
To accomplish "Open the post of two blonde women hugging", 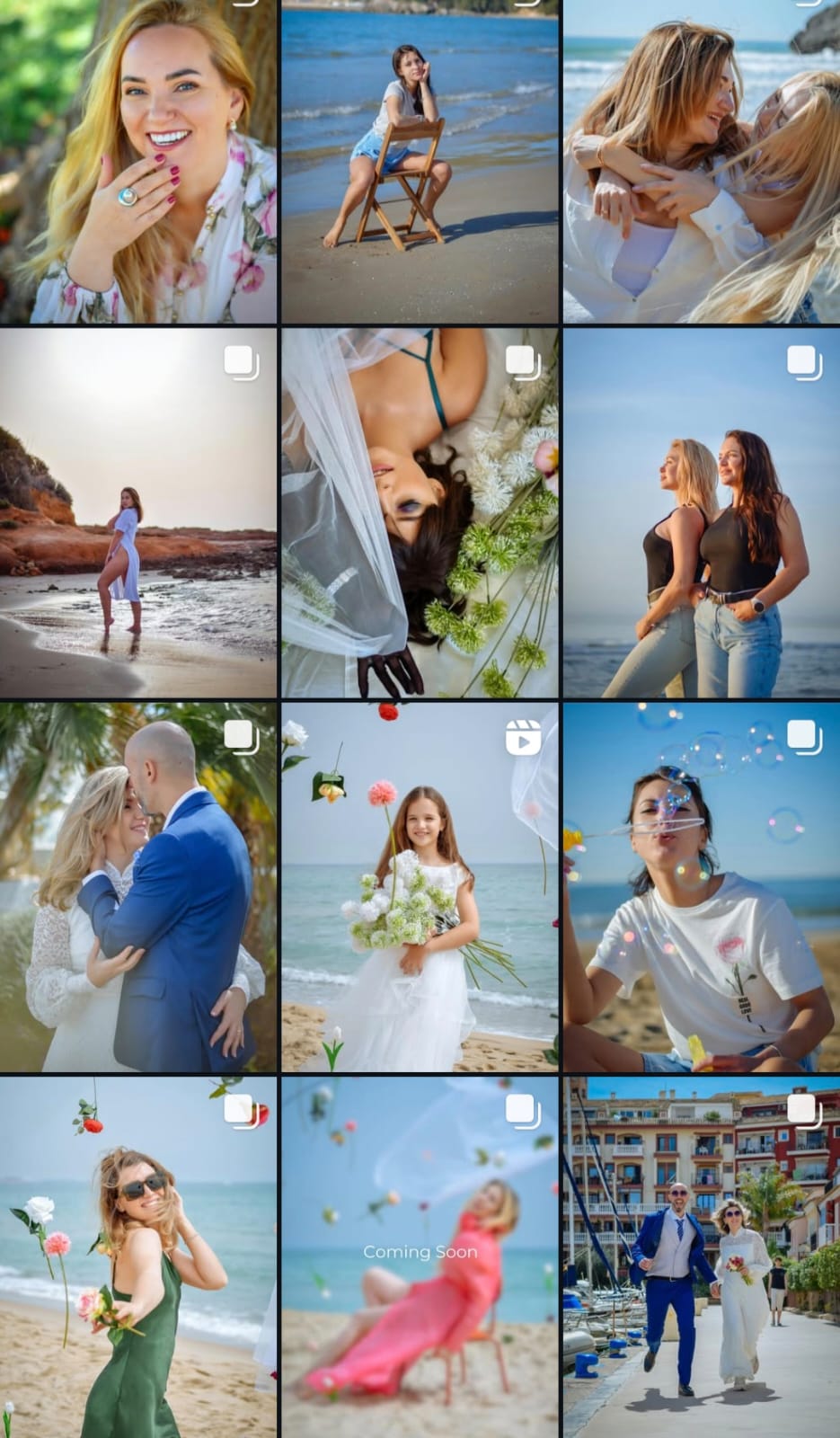I will [702, 162].
